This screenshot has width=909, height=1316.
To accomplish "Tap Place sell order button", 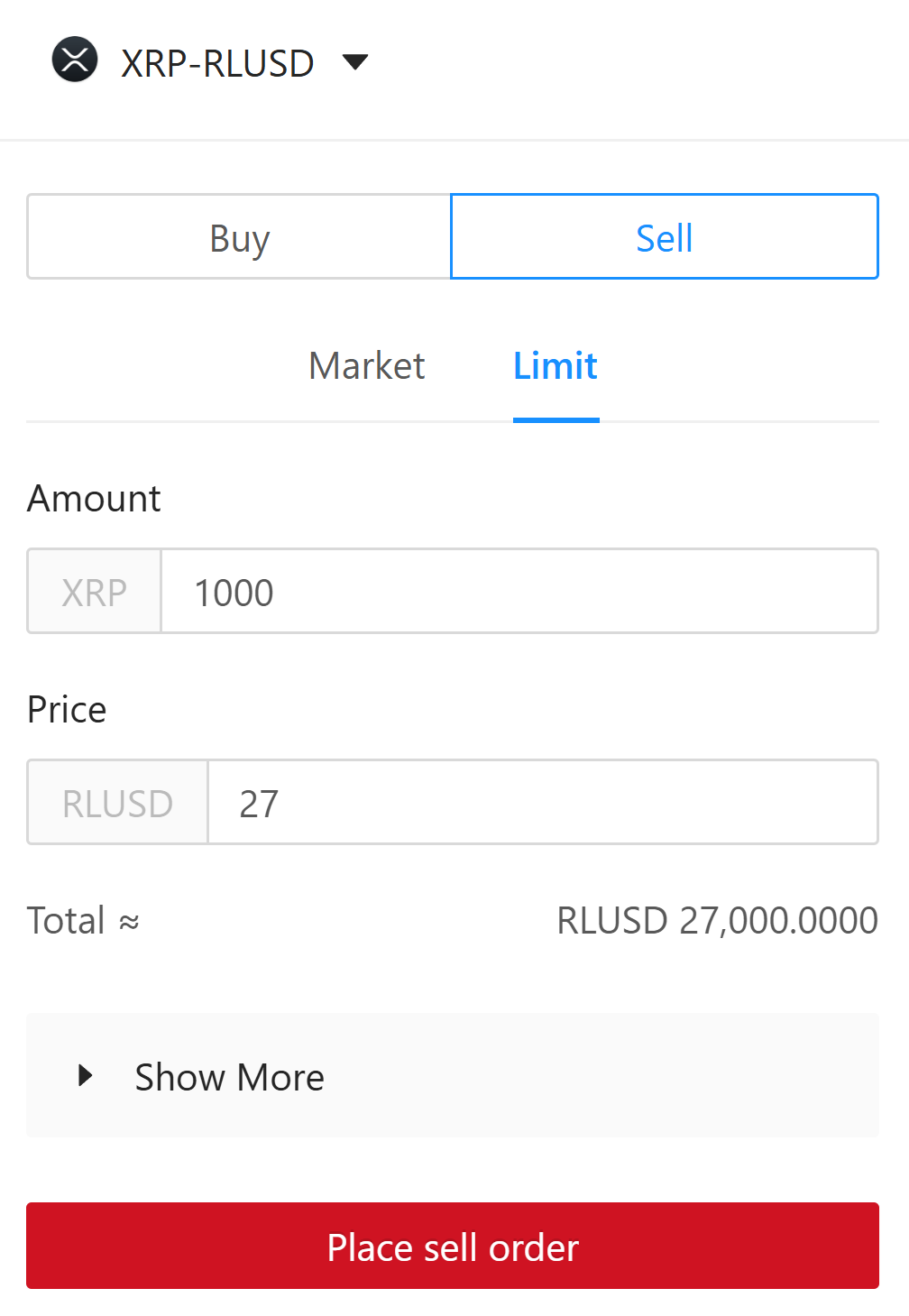I will point(453,1247).
